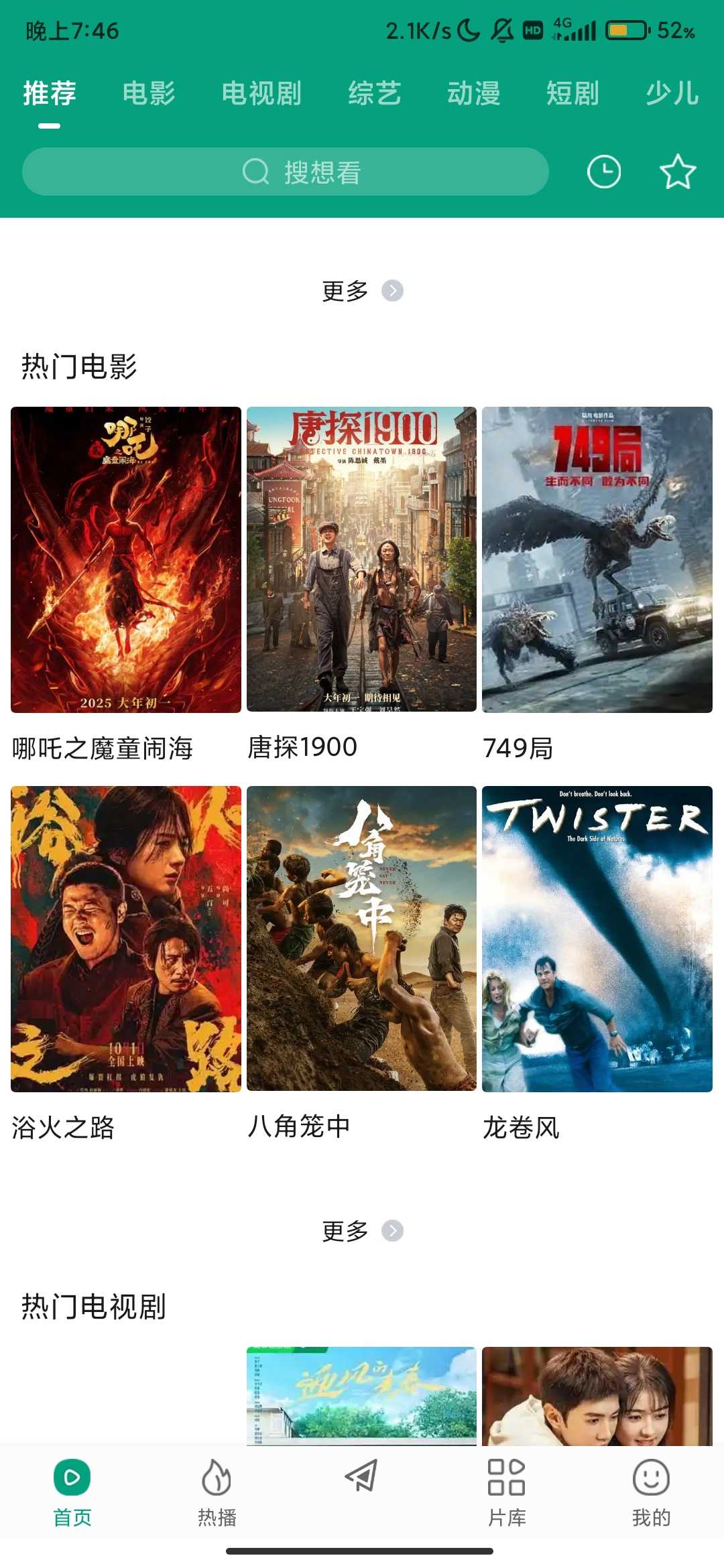The width and height of the screenshot is (724, 1568).
Task: Open the movie 龙卷风
Action: (597, 939)
